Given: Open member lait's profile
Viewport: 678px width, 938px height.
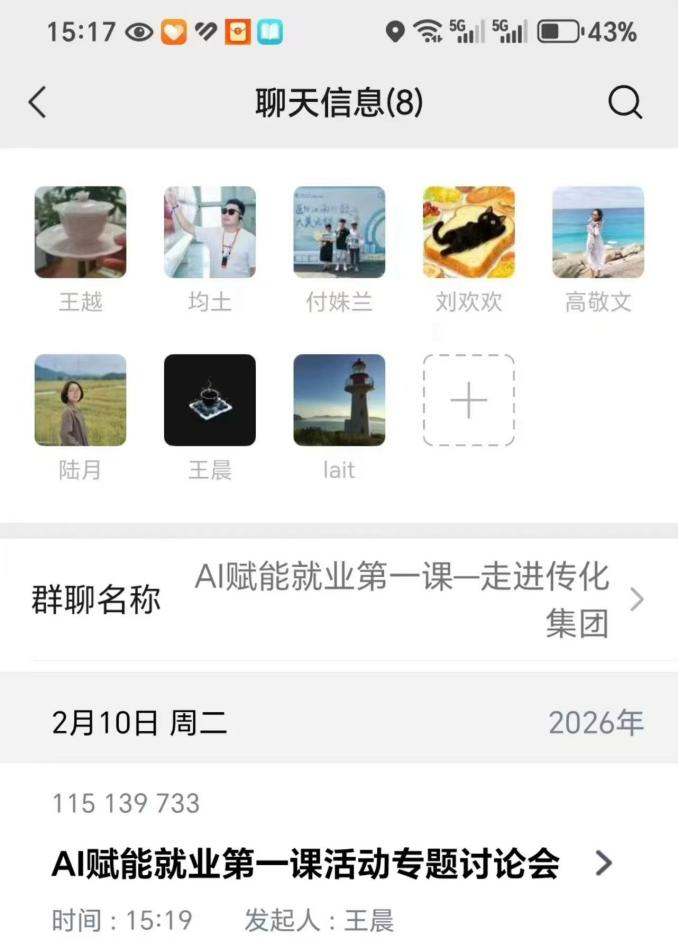Looking at the screenshot, I should coord(339,400).
